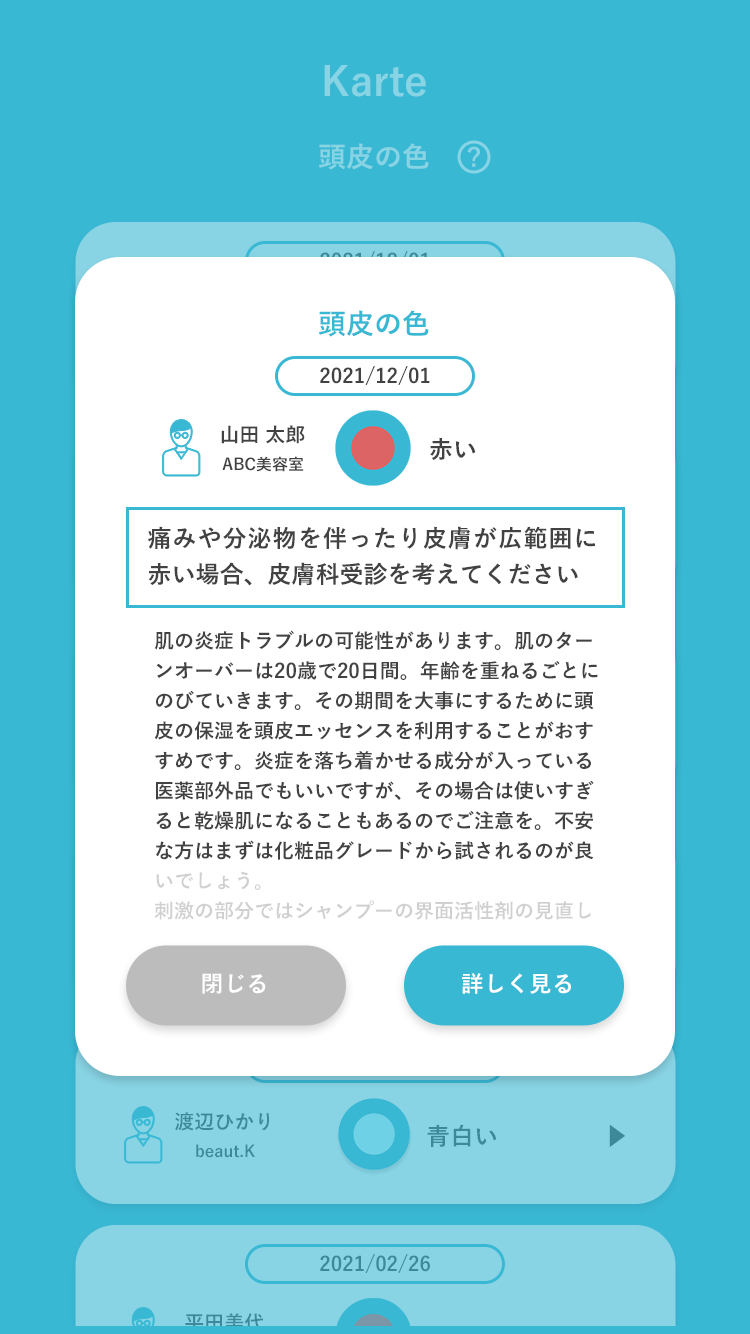
Task: Close the 頭皮の色 dialog with 閉じる
Action: coord(236,985)
